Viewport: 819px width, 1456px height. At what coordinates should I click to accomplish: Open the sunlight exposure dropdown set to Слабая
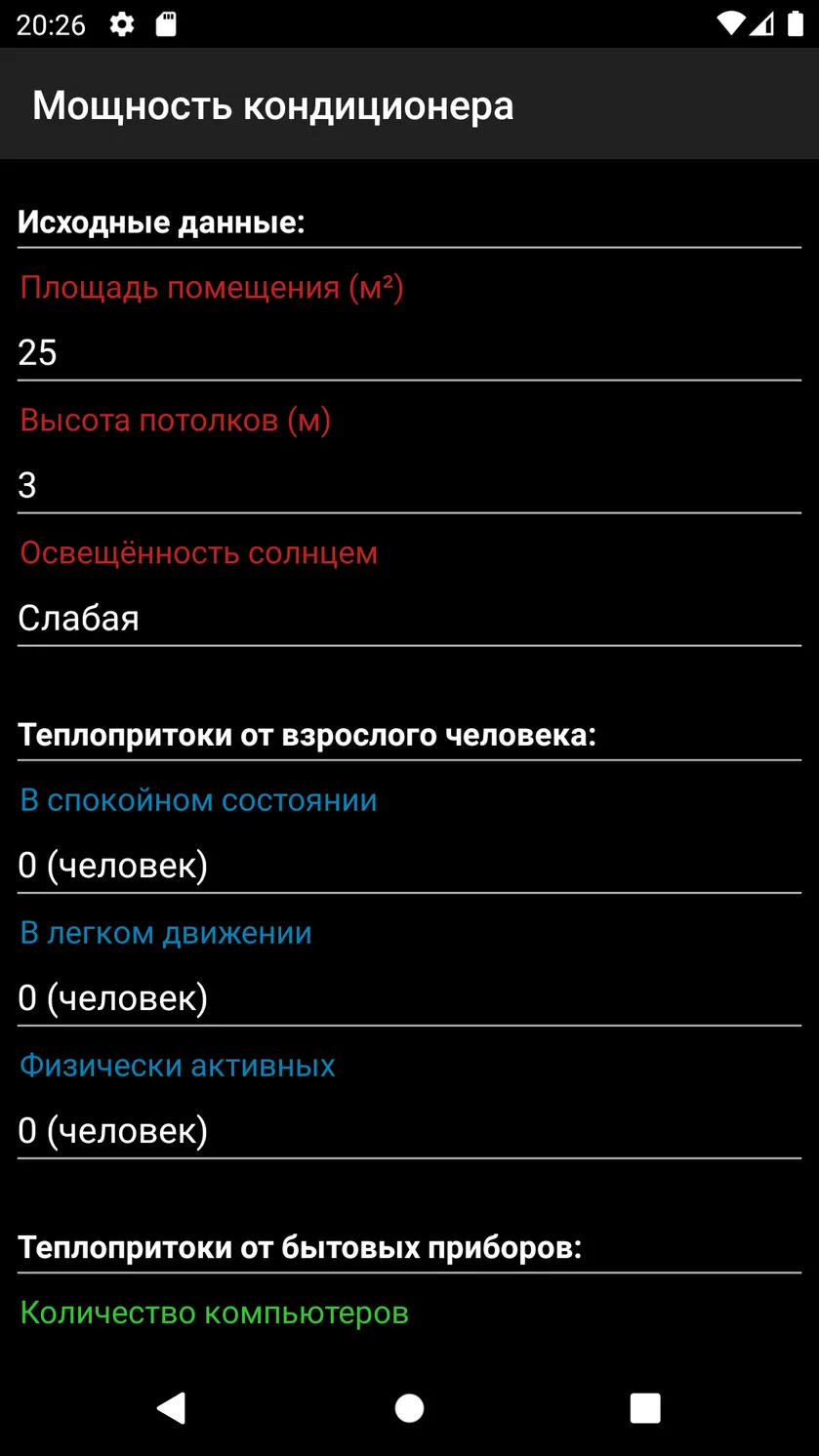pos(409,617)
